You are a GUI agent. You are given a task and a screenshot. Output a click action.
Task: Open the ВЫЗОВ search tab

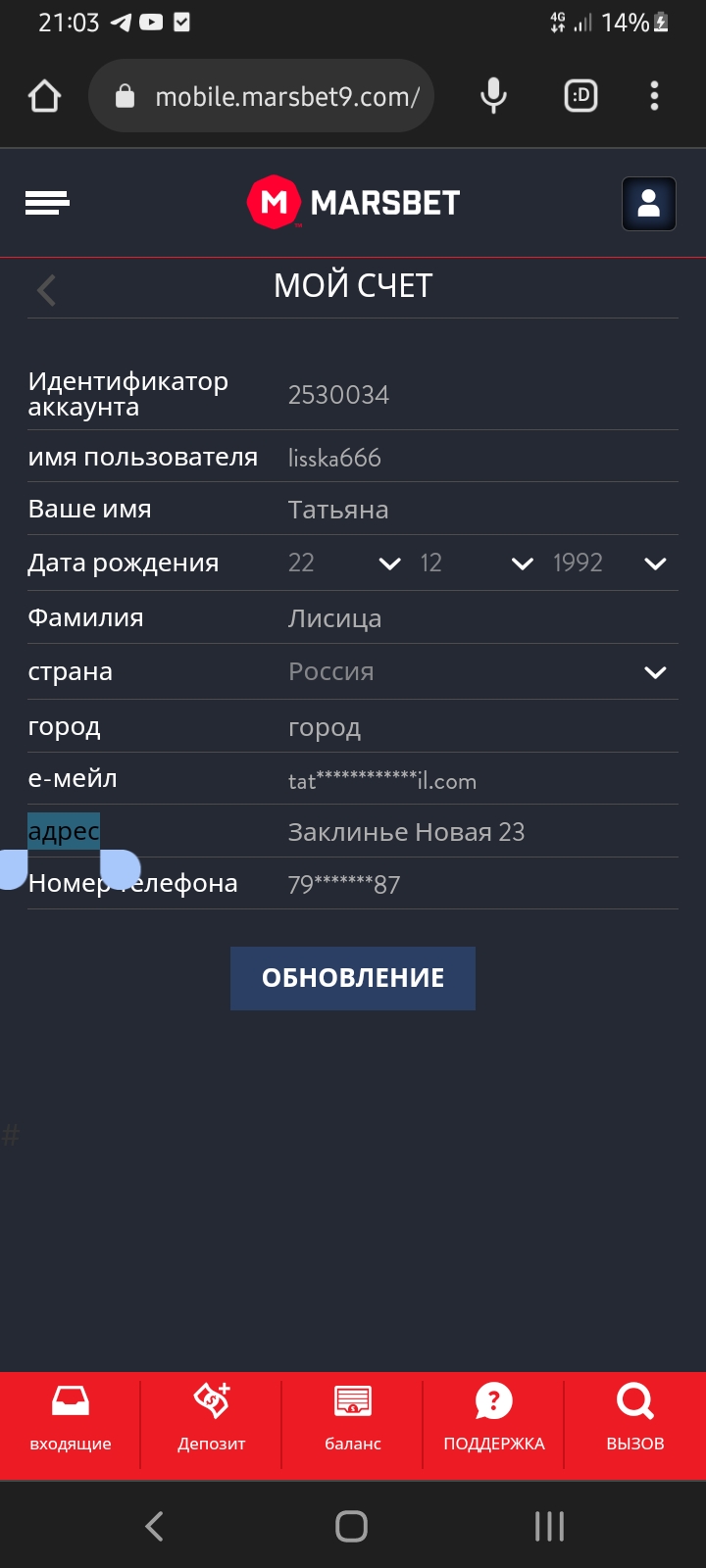click(635, 1419)
